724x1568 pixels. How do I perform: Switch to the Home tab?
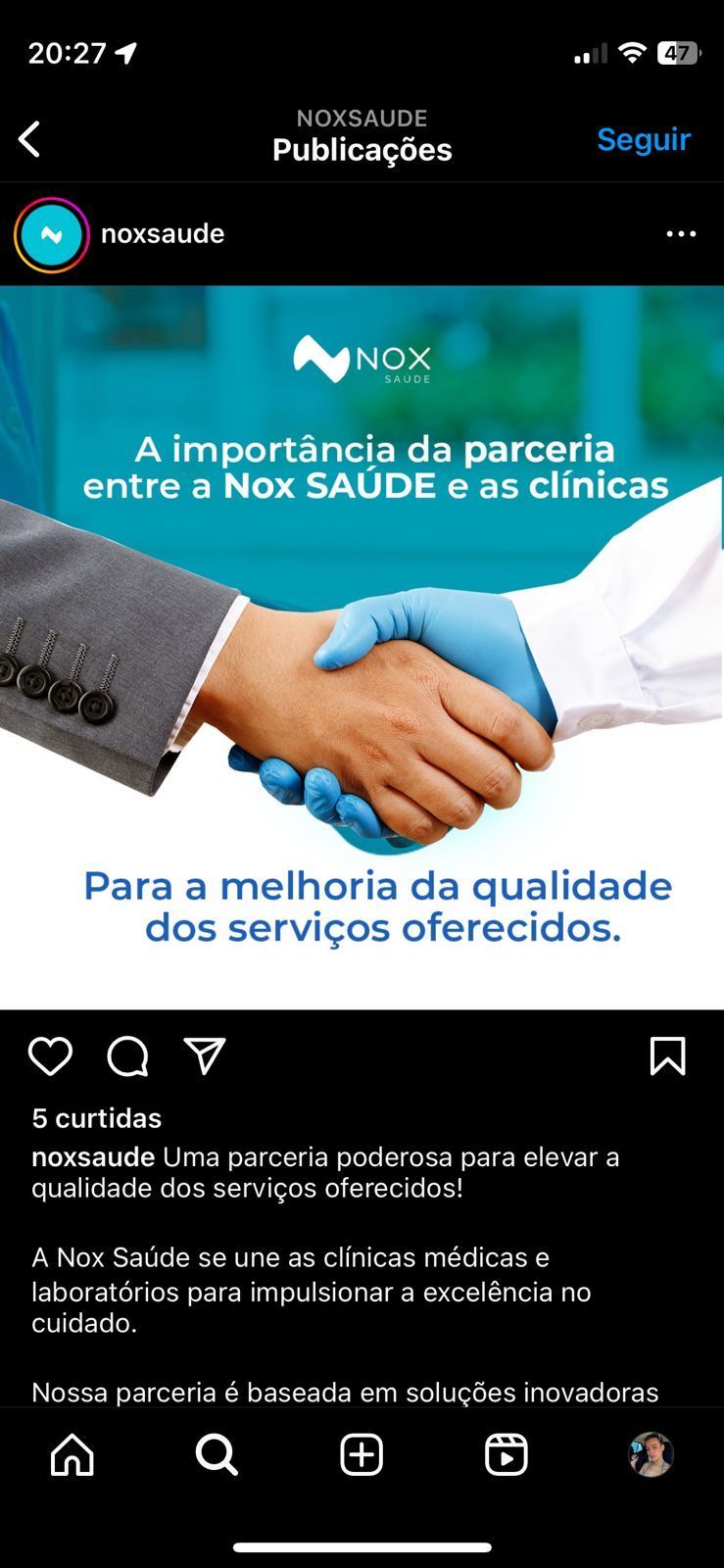coord(72,1455)
